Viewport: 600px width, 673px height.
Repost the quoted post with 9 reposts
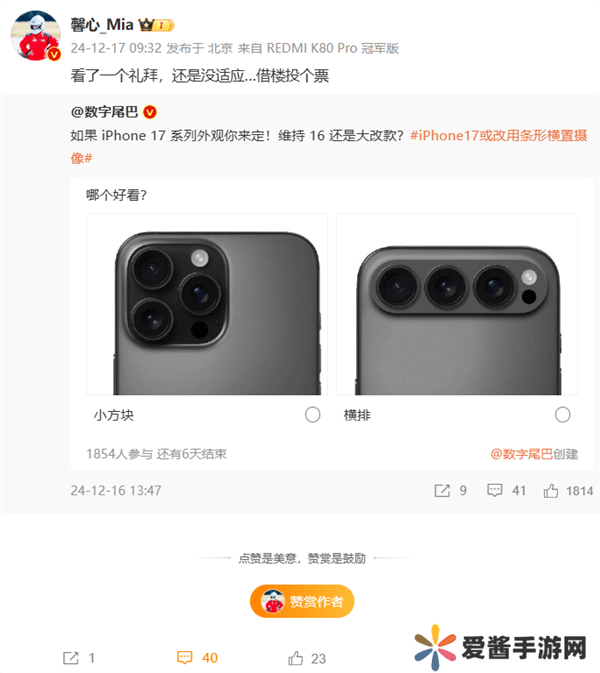coord(450,491)
